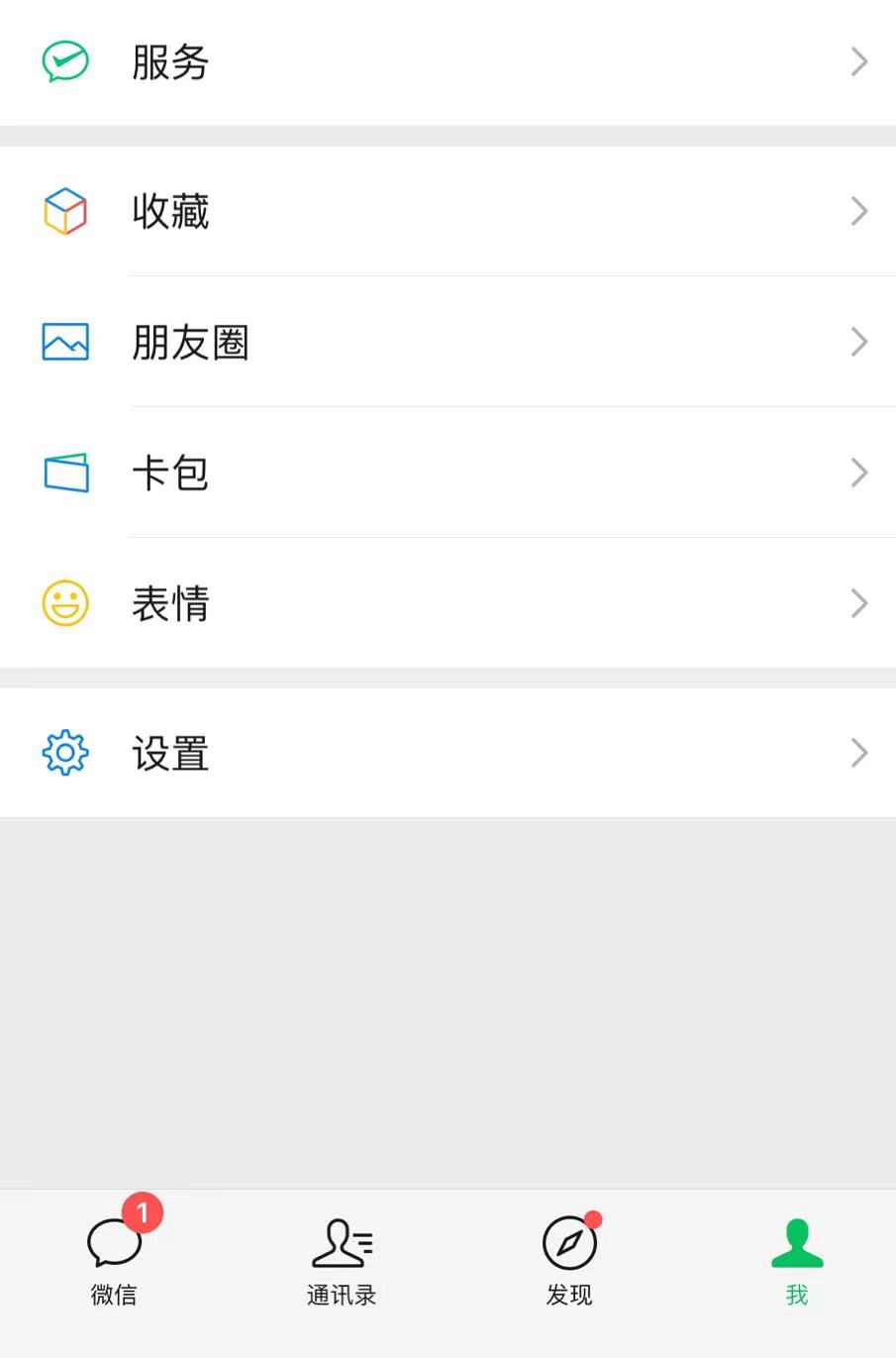Open the Services (服务) icon
This screenshot has height=1358, width=896.
tap(64, 61)
